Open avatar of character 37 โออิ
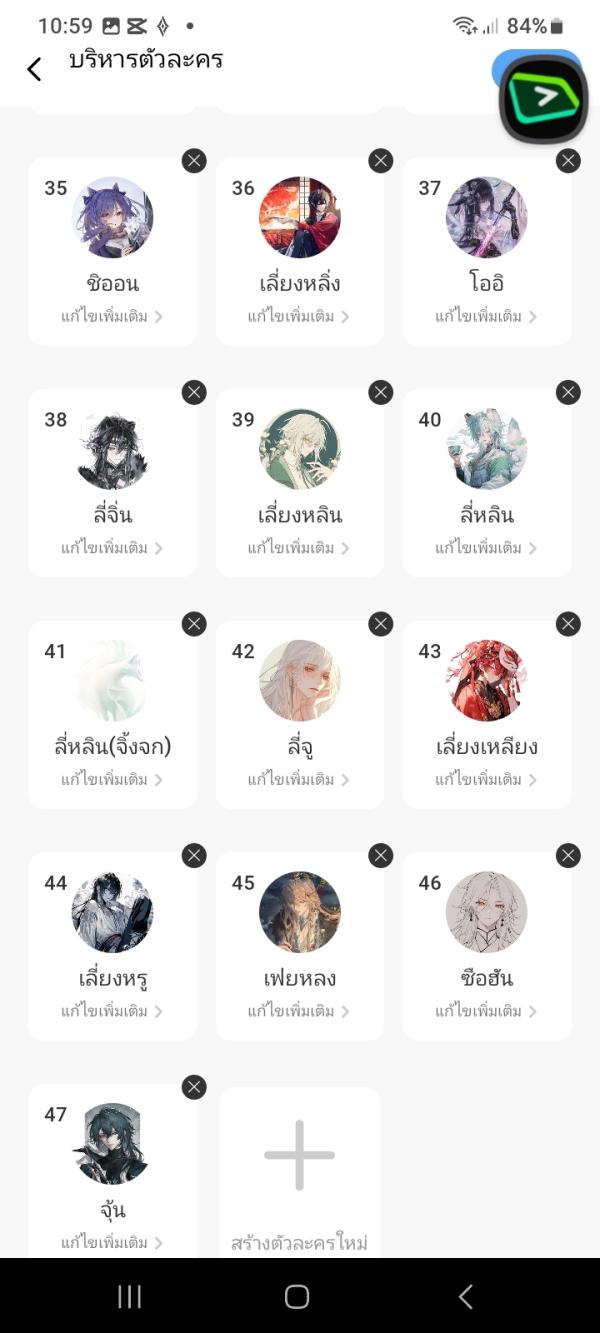Image resolution: width=600 pixels, height=1333 pixels. point(486,218)
